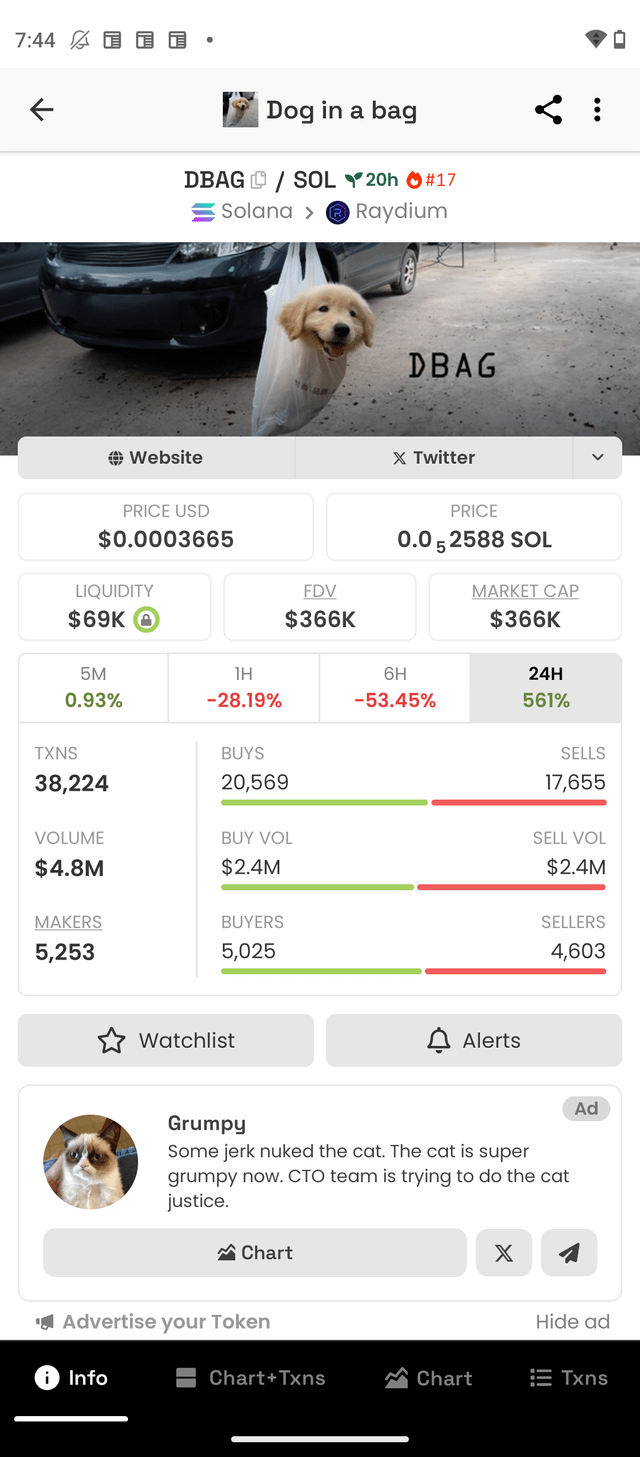Go back using the arrow
Screen dimensions: 640x1457
tap(42, 110)
